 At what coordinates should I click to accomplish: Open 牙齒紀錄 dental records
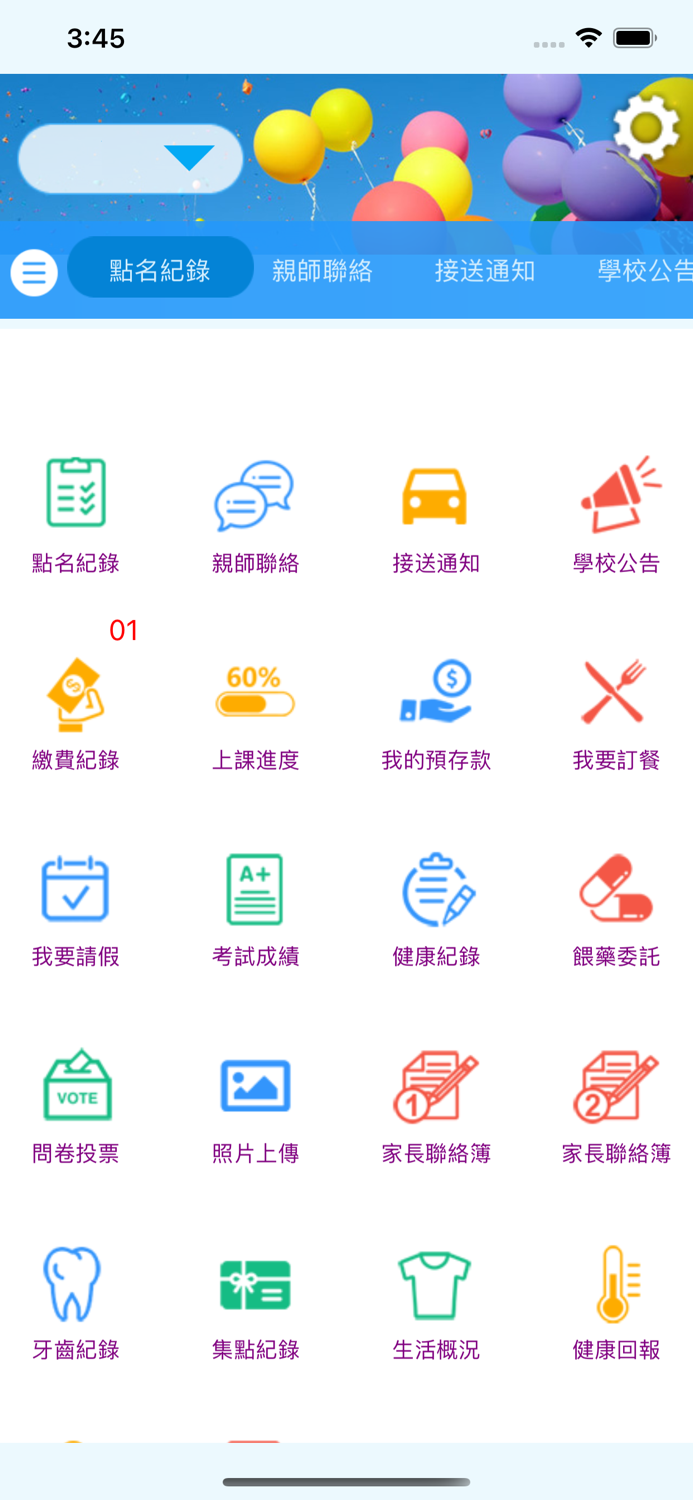[76, 1303]
